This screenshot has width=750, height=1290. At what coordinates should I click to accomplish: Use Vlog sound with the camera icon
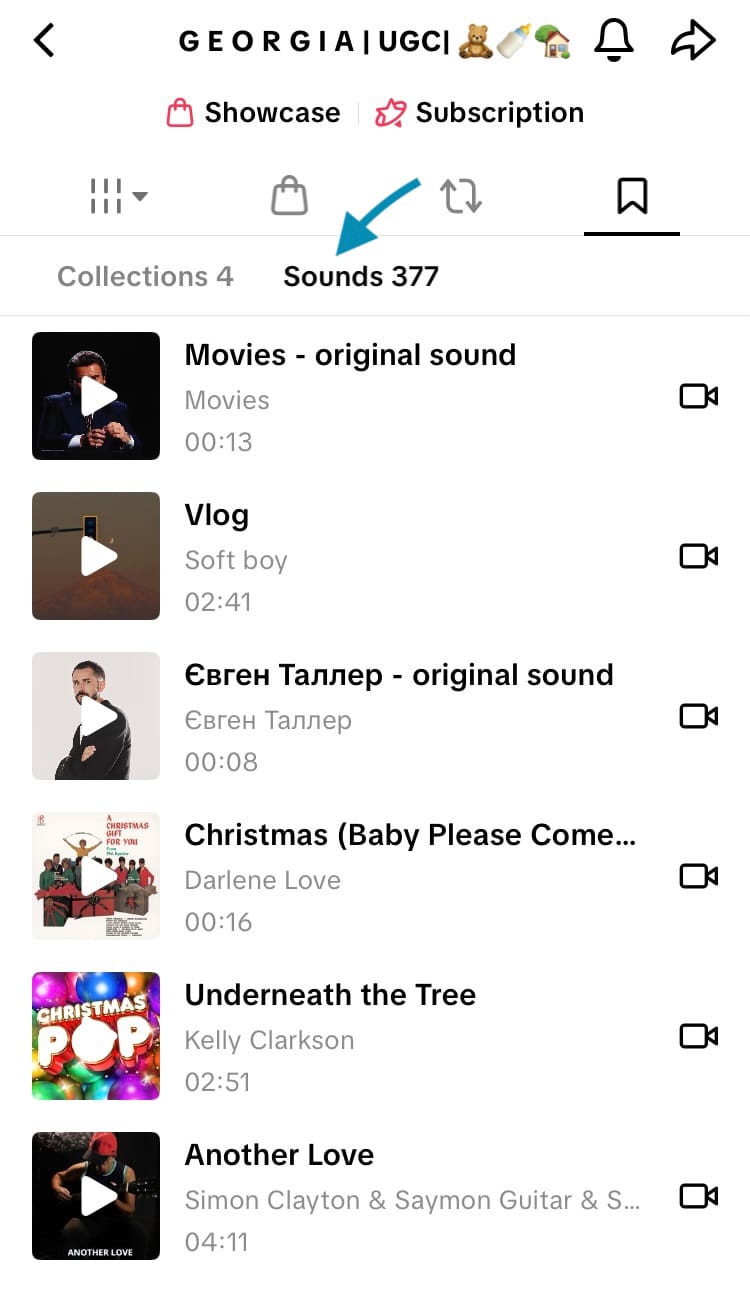[698, 556]
